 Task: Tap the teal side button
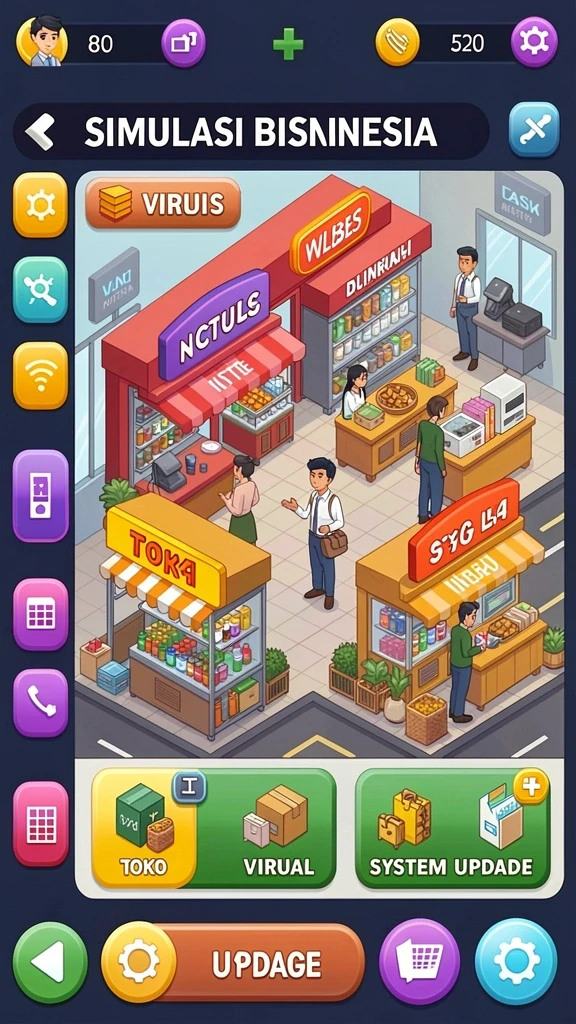point(40,289)
